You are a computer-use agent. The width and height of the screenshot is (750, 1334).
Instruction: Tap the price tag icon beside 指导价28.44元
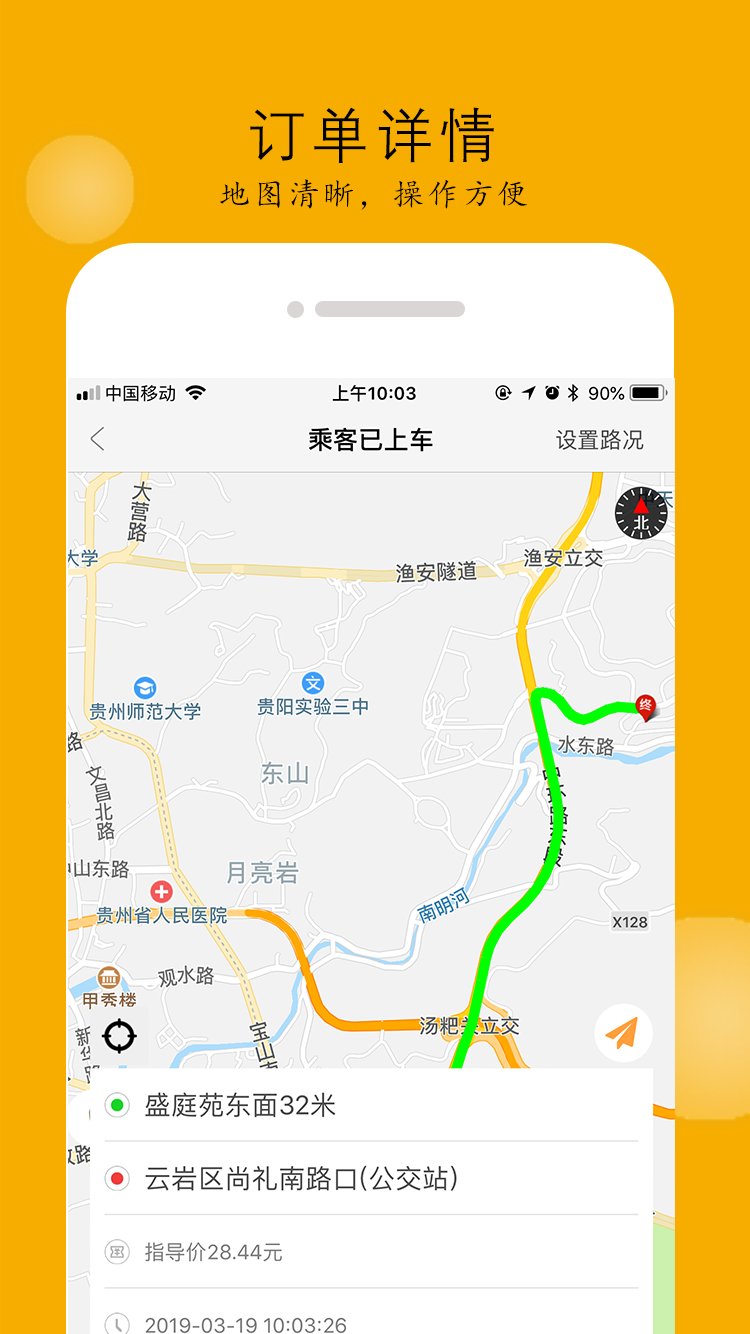pos(119,1251)
